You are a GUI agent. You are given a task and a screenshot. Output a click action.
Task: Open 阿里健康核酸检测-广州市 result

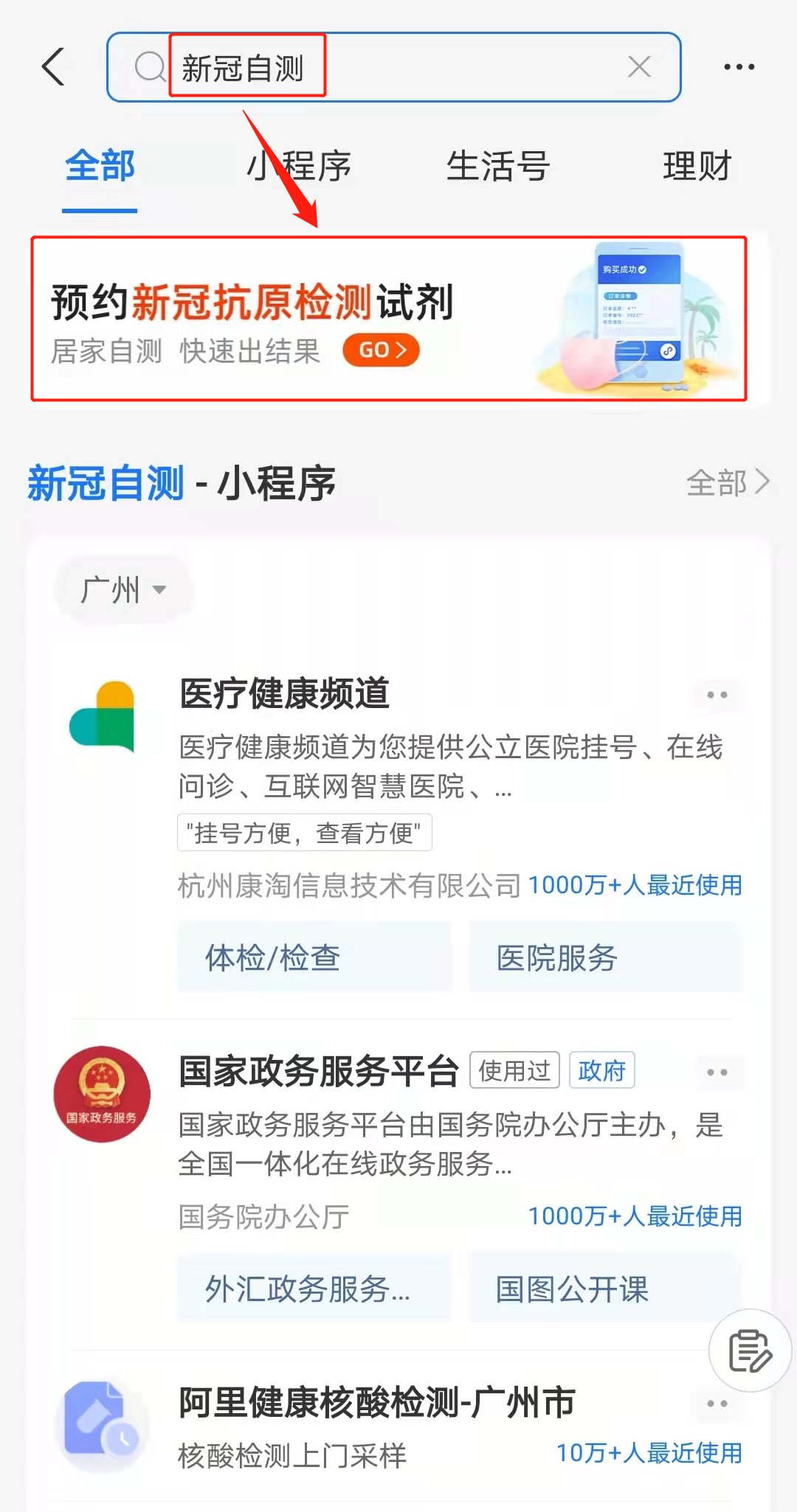[376, 1403]
